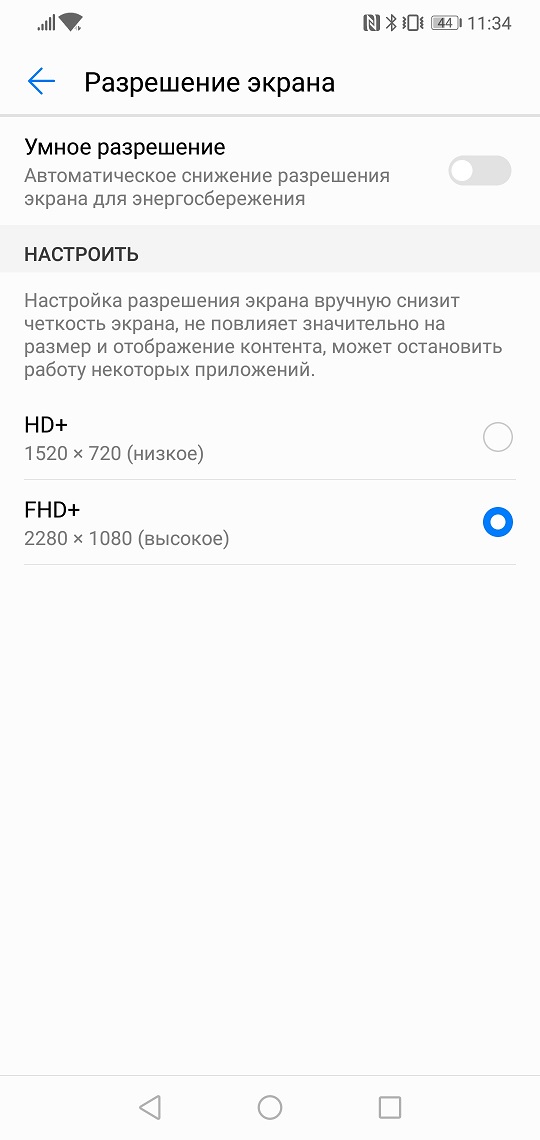Open recent apps with the square button
Viewport: 540px width, 1140px height.
pyautogui.click(x=390, y=1107)
